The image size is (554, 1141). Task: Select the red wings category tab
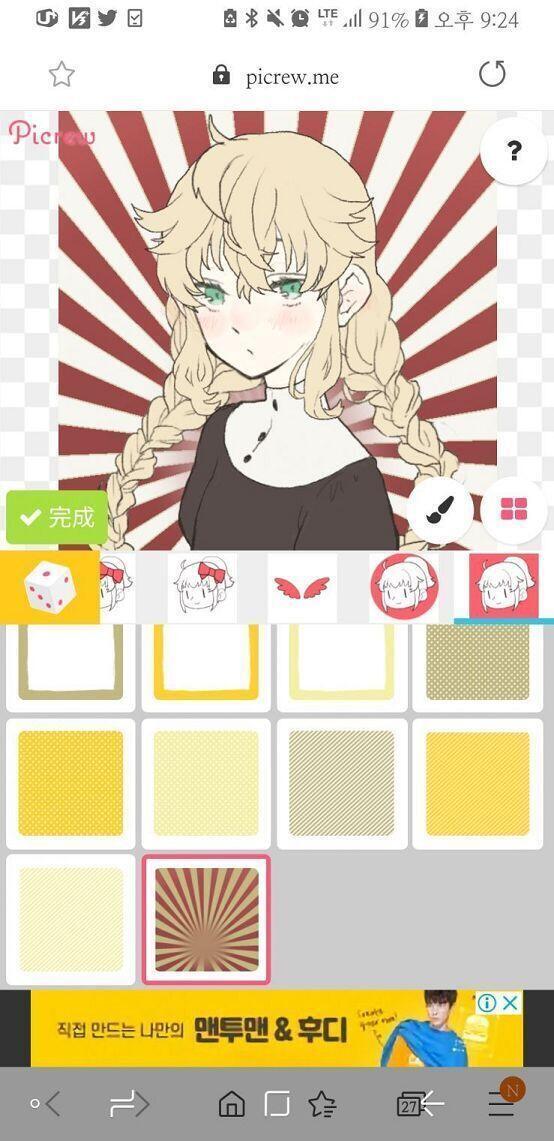tap(301, 587)
